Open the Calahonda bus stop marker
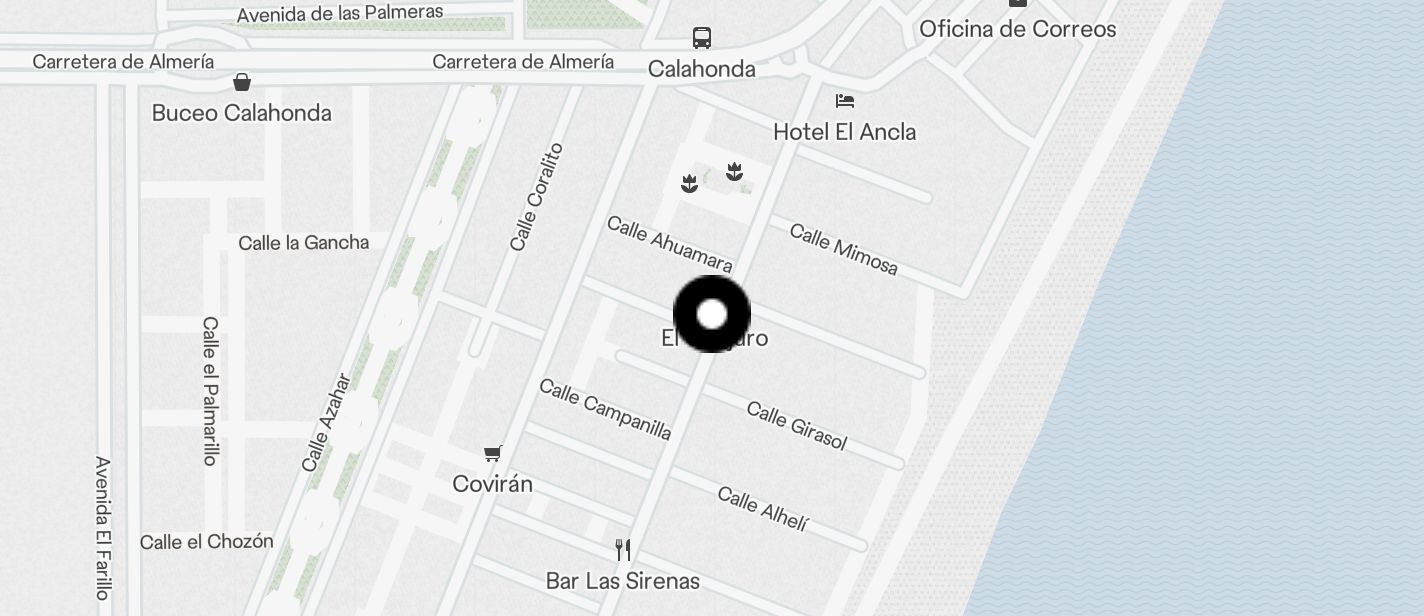The image size is (1424, 616). coord(702,39)
